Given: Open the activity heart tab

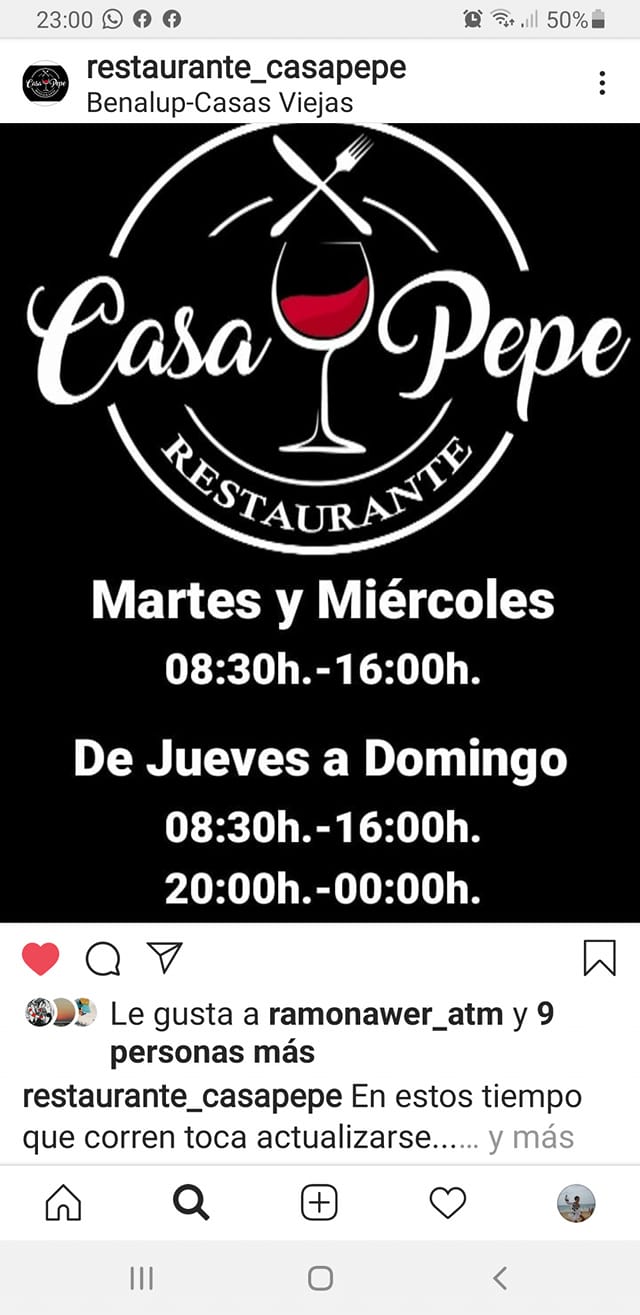Looking at the screenshot, I should tap(447, 1203).
